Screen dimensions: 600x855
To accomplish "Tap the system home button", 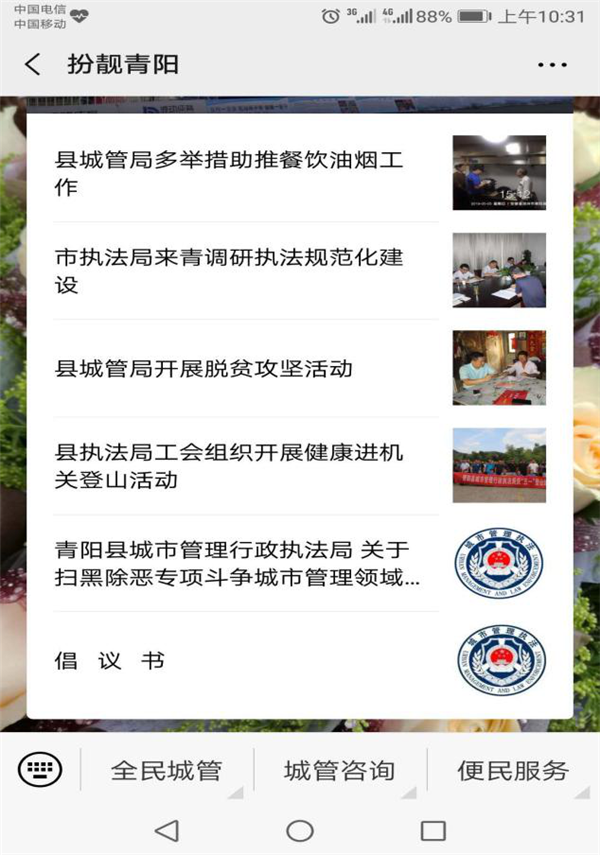I will 300,830.
